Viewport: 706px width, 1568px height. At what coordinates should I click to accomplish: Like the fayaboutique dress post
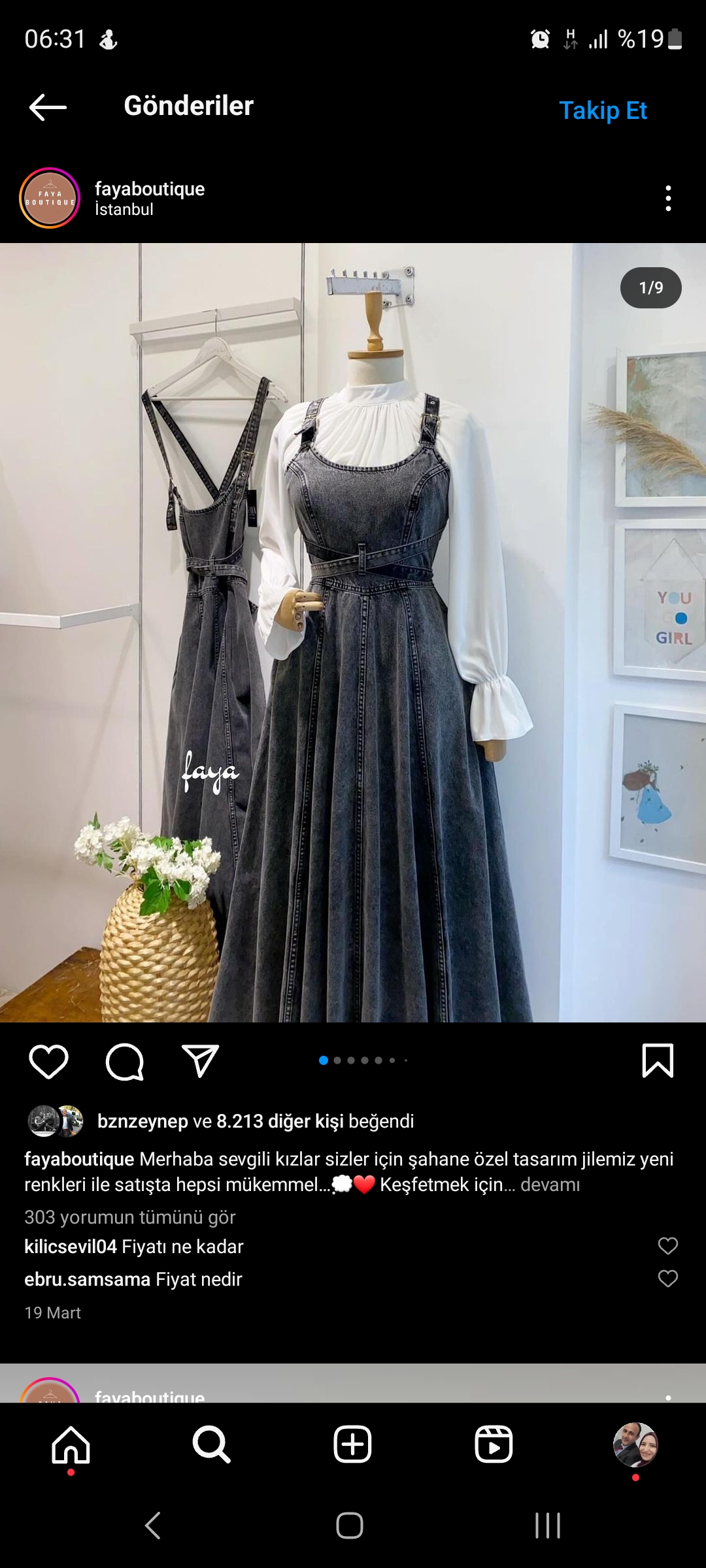[x=49, y=1061]
